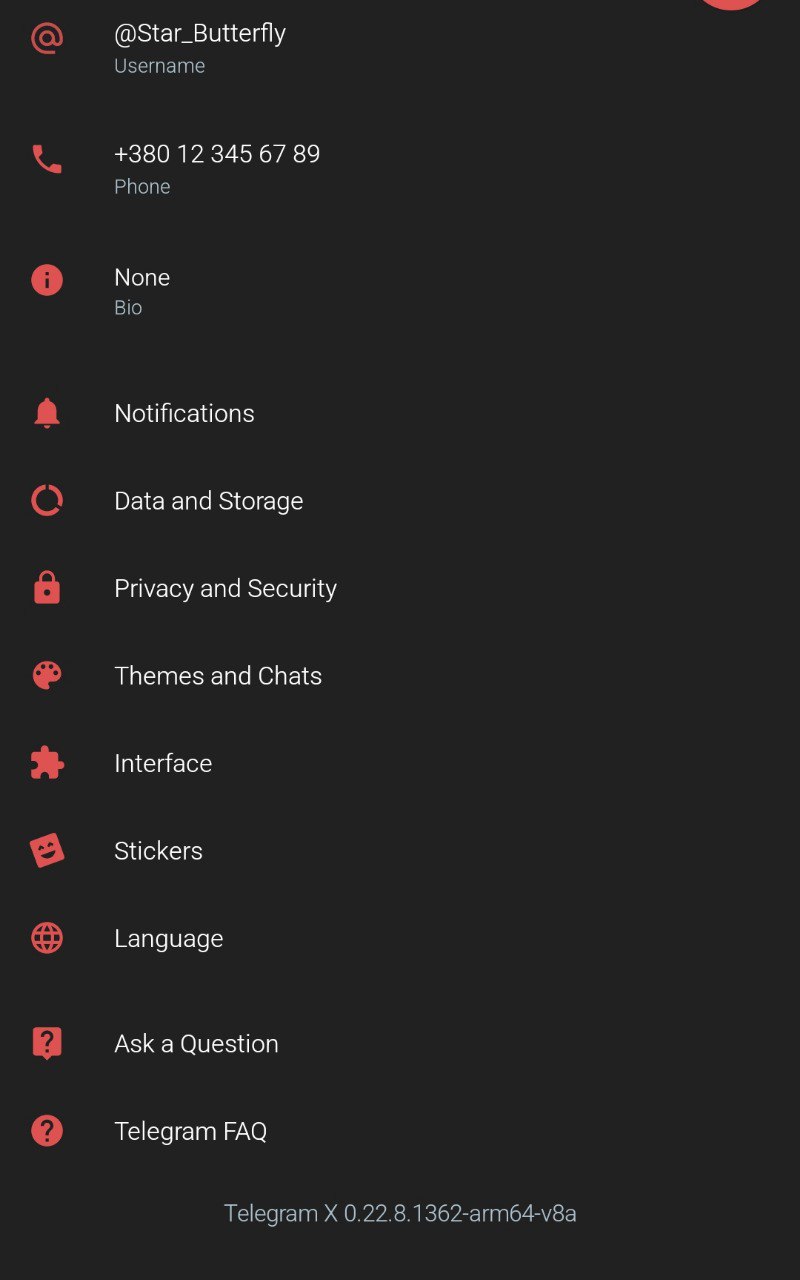
Task: Tap the Telegram X version text
Action: [400, 1213]
